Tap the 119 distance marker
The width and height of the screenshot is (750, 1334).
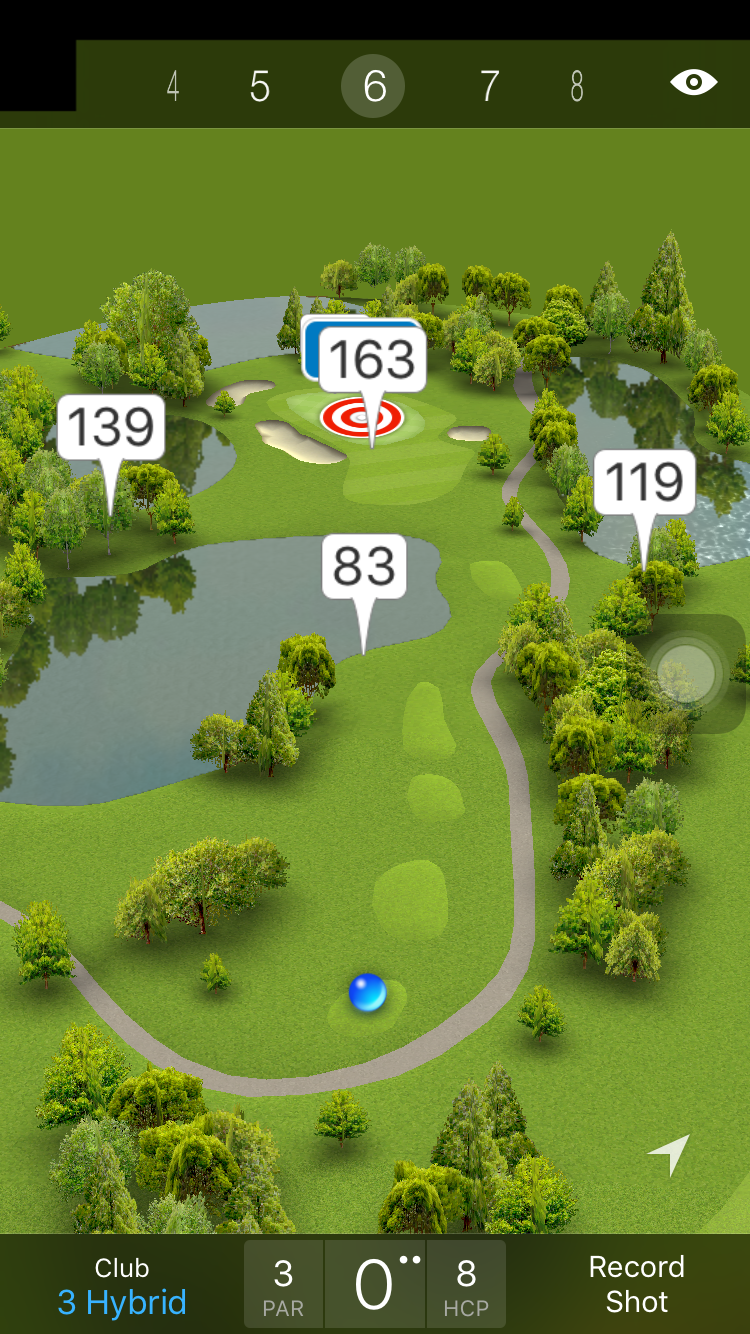click(x=645, y=483)
